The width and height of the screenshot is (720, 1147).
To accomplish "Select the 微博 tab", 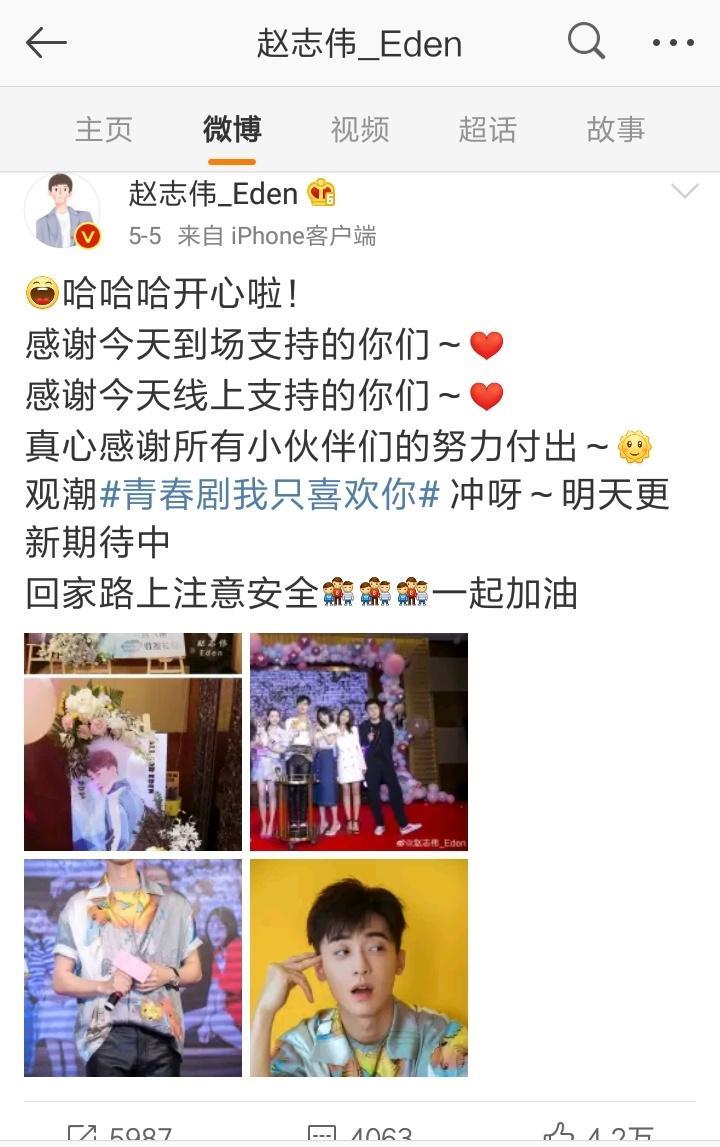I will tap(231, 129).
